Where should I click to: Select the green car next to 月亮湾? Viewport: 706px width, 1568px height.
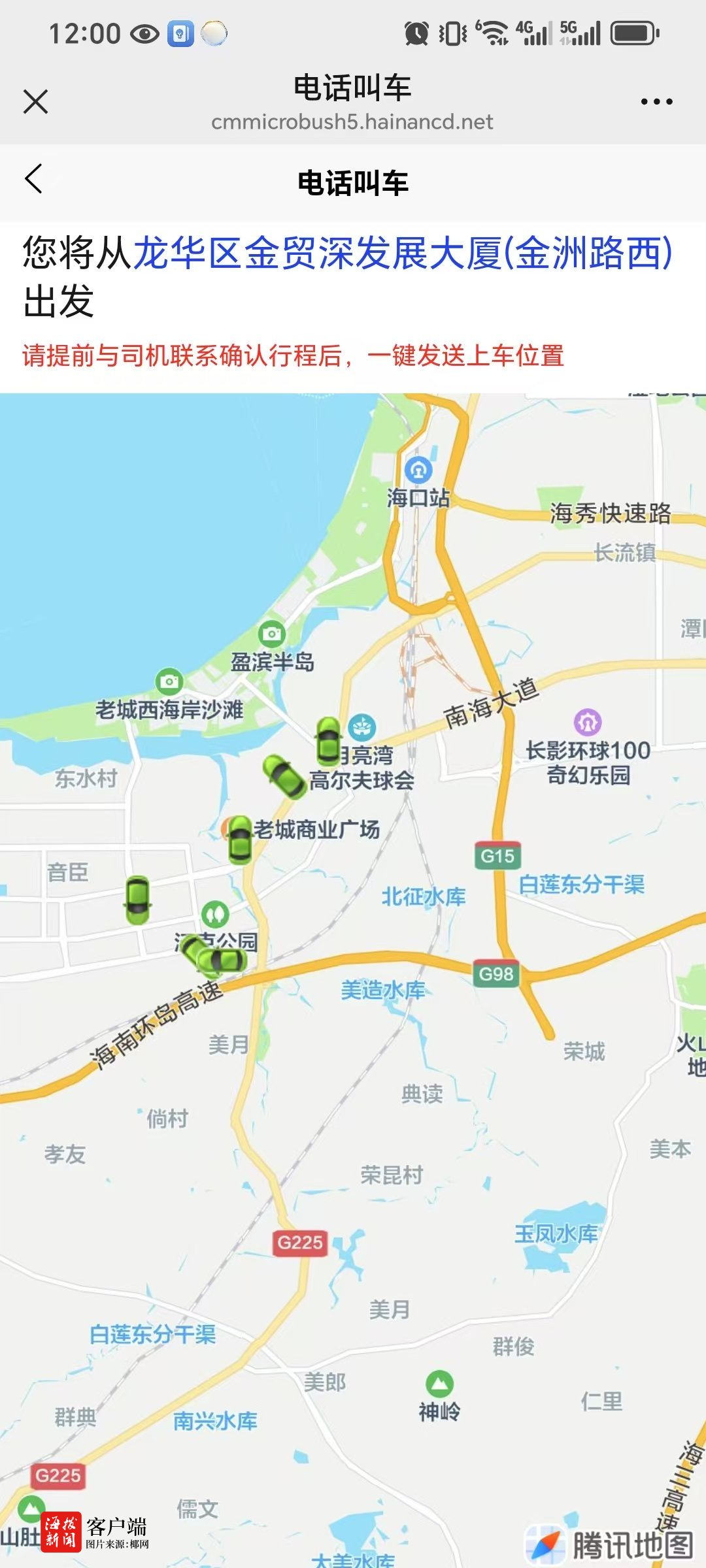pos(328,742)
